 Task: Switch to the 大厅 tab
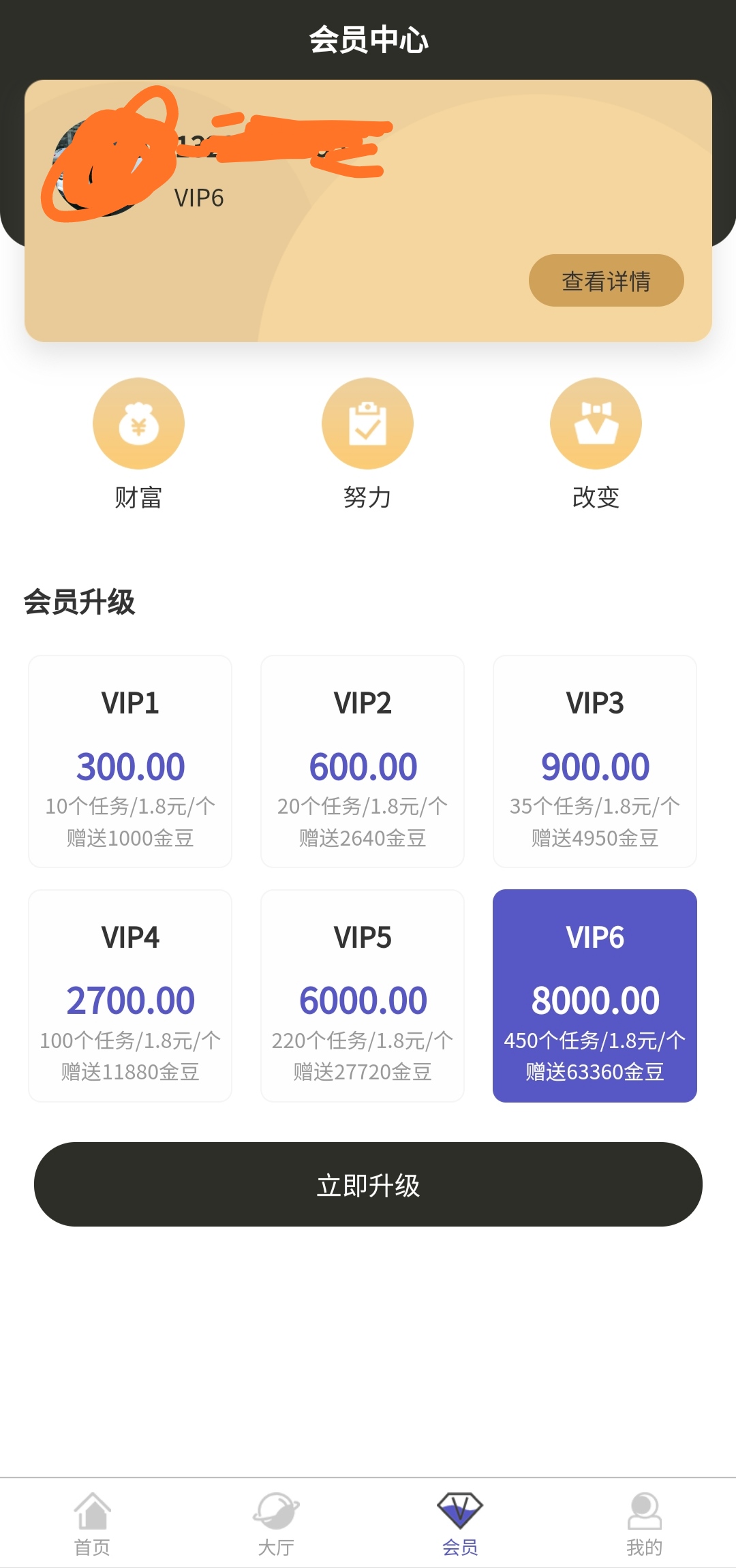click(x=276, y=1524)
